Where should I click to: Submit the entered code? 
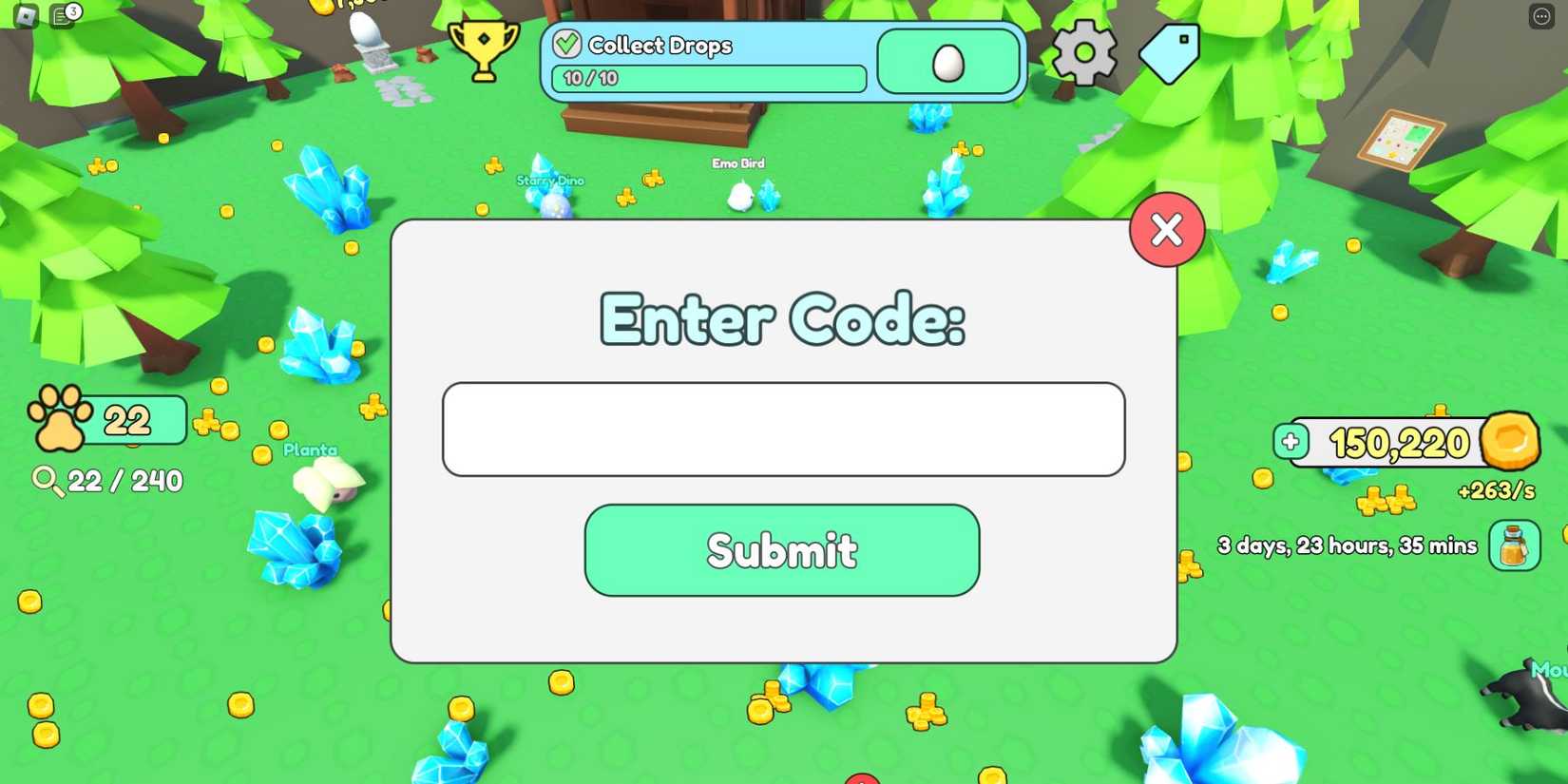click(x=781, y=550)
